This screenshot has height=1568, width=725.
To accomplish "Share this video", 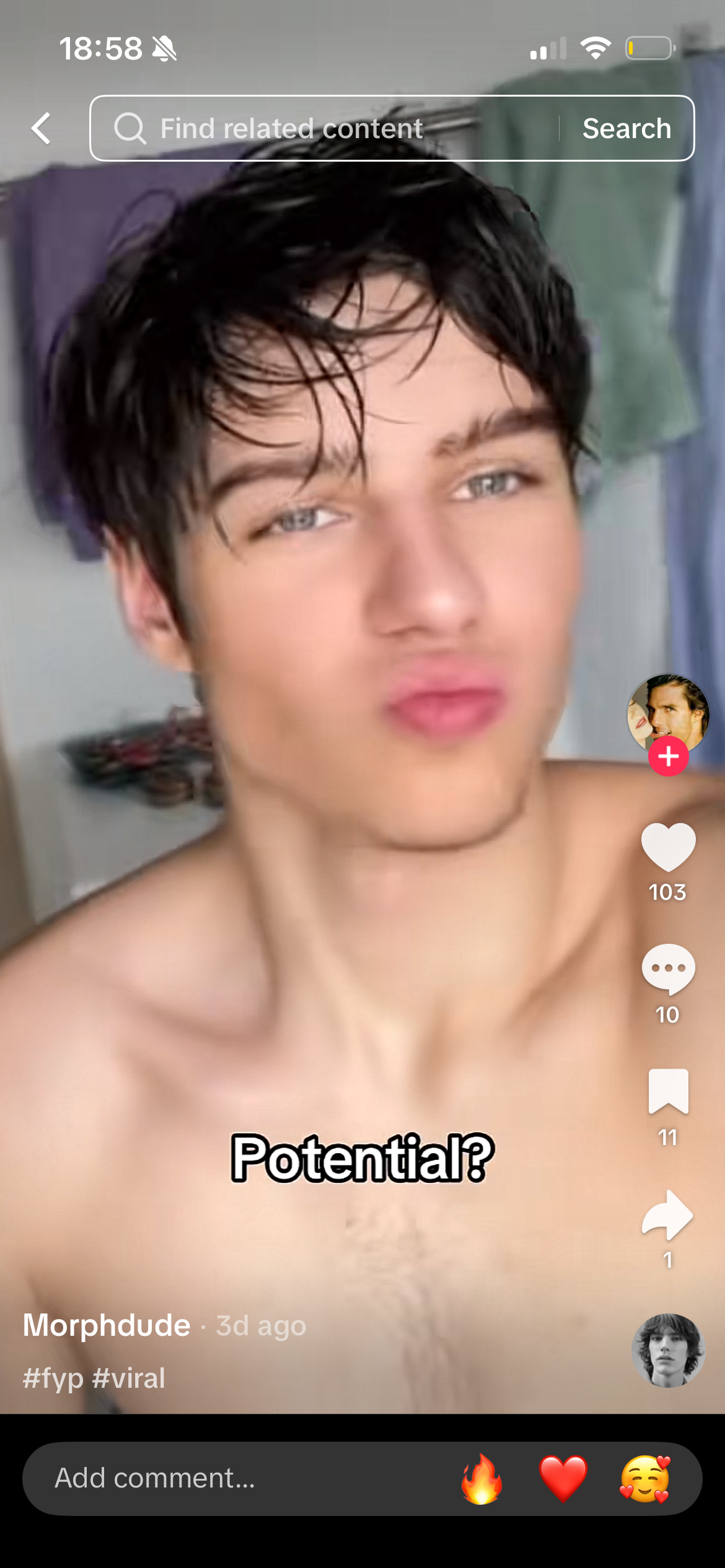I will pos(668,1215).
